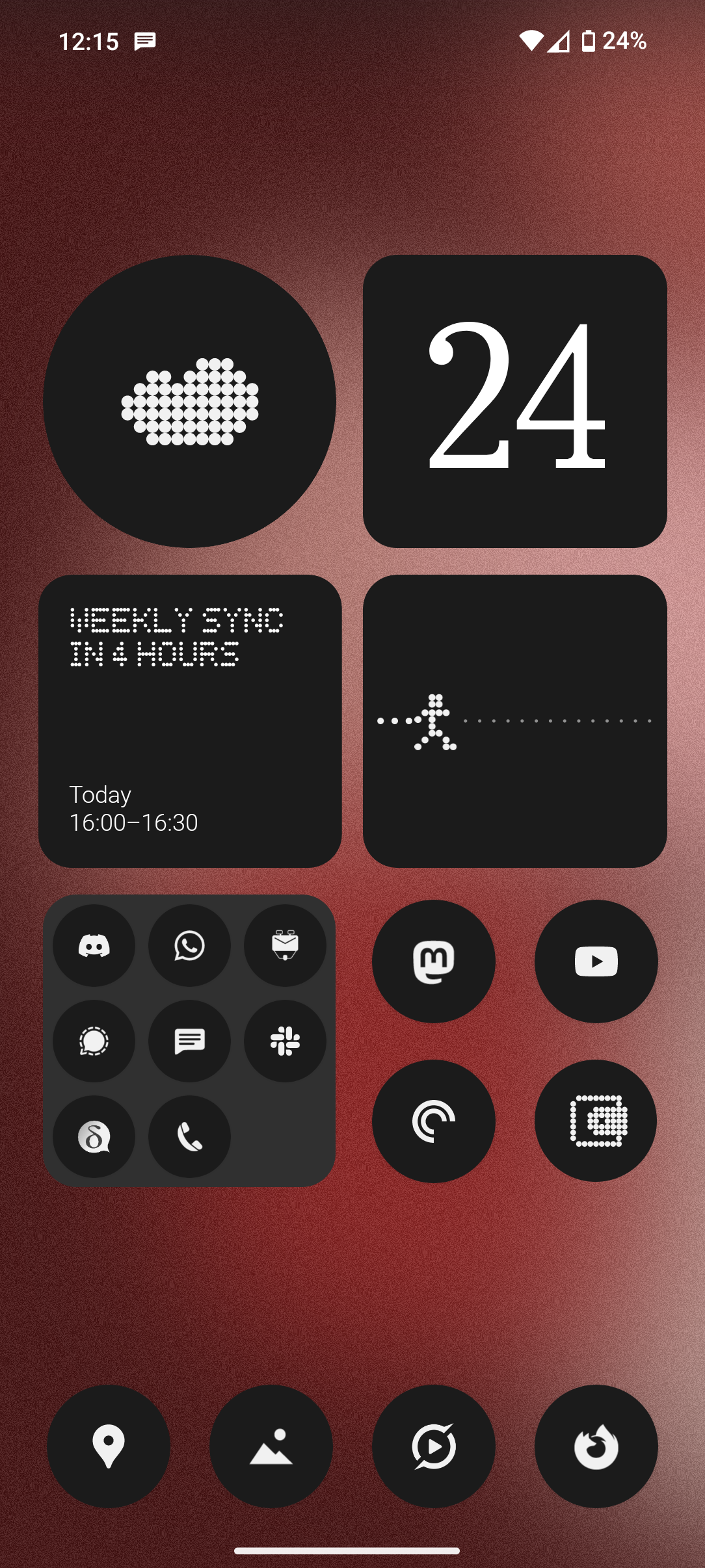Open Mastodon

coord(434,962)
